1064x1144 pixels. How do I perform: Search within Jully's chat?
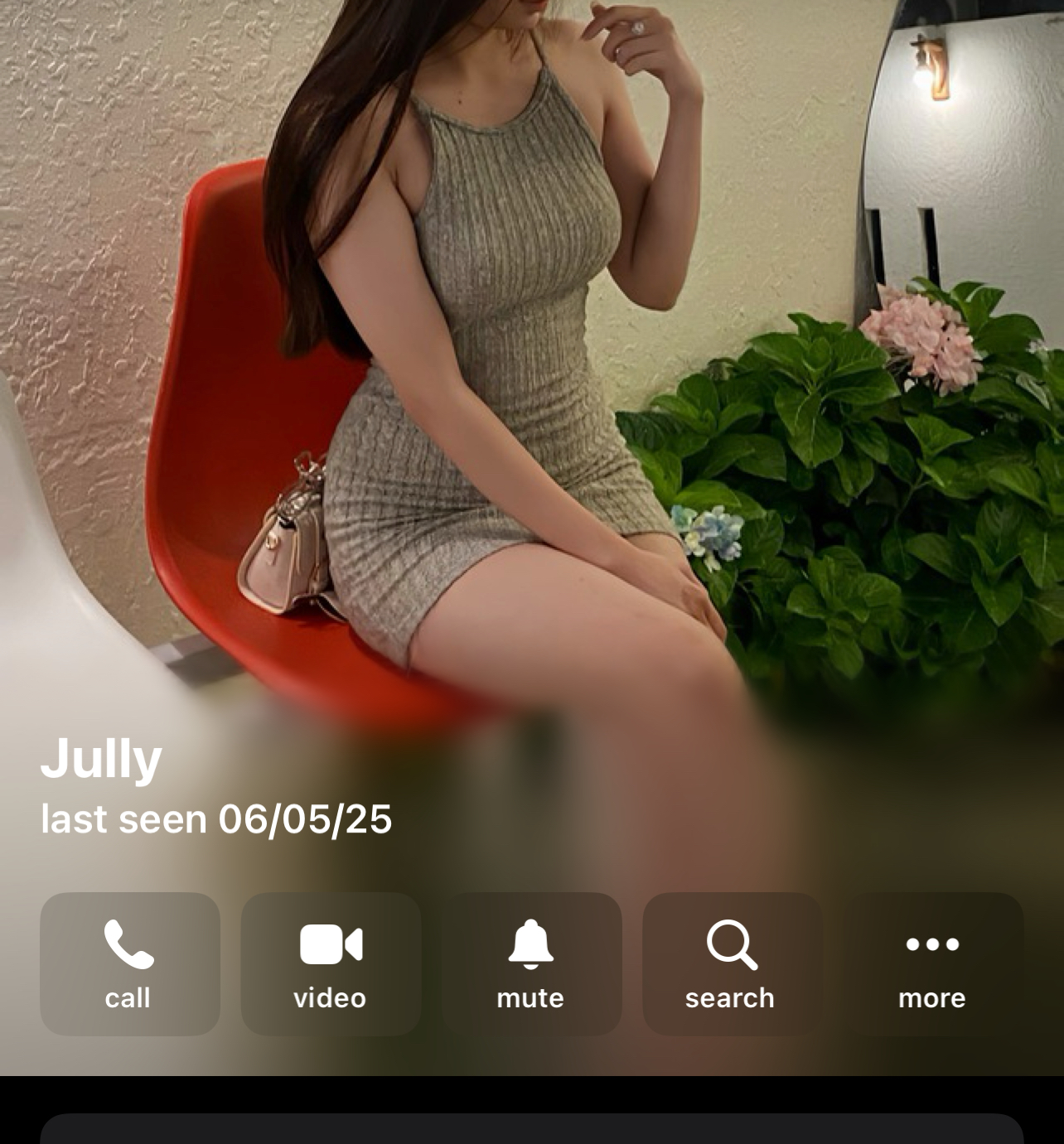(x=732, y=963)
